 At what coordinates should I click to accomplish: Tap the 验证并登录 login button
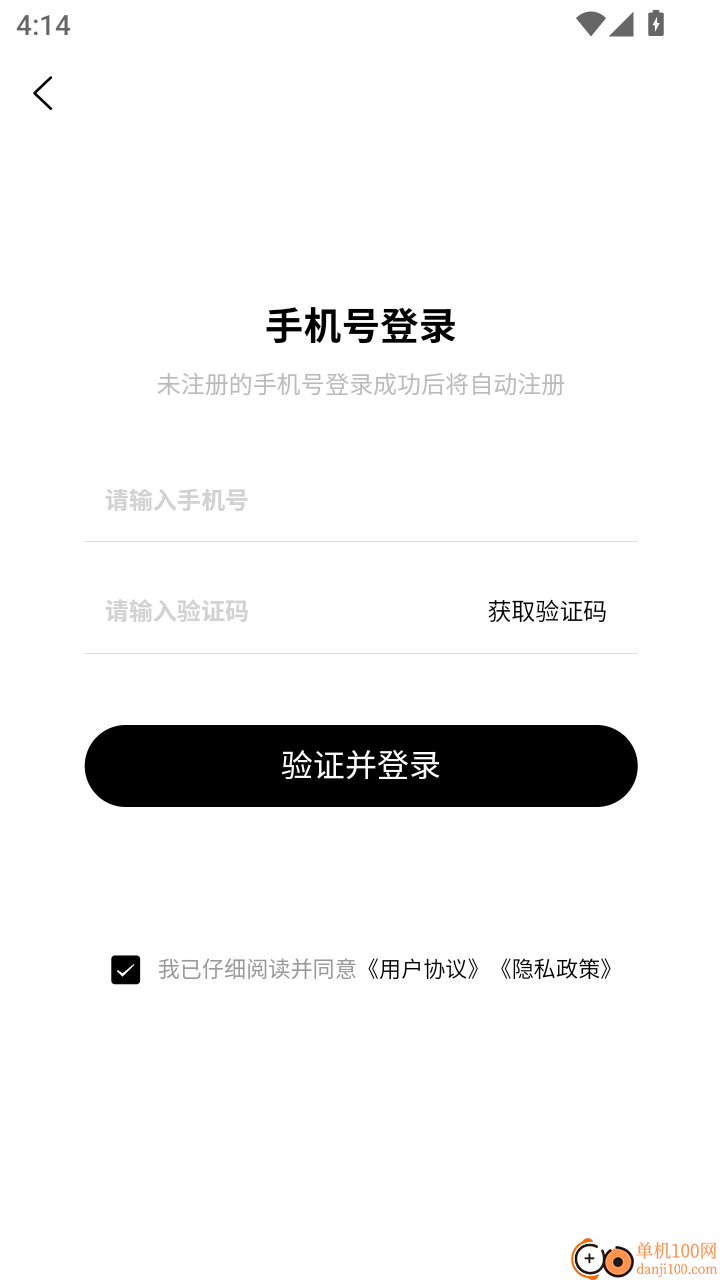click(361, 766)
